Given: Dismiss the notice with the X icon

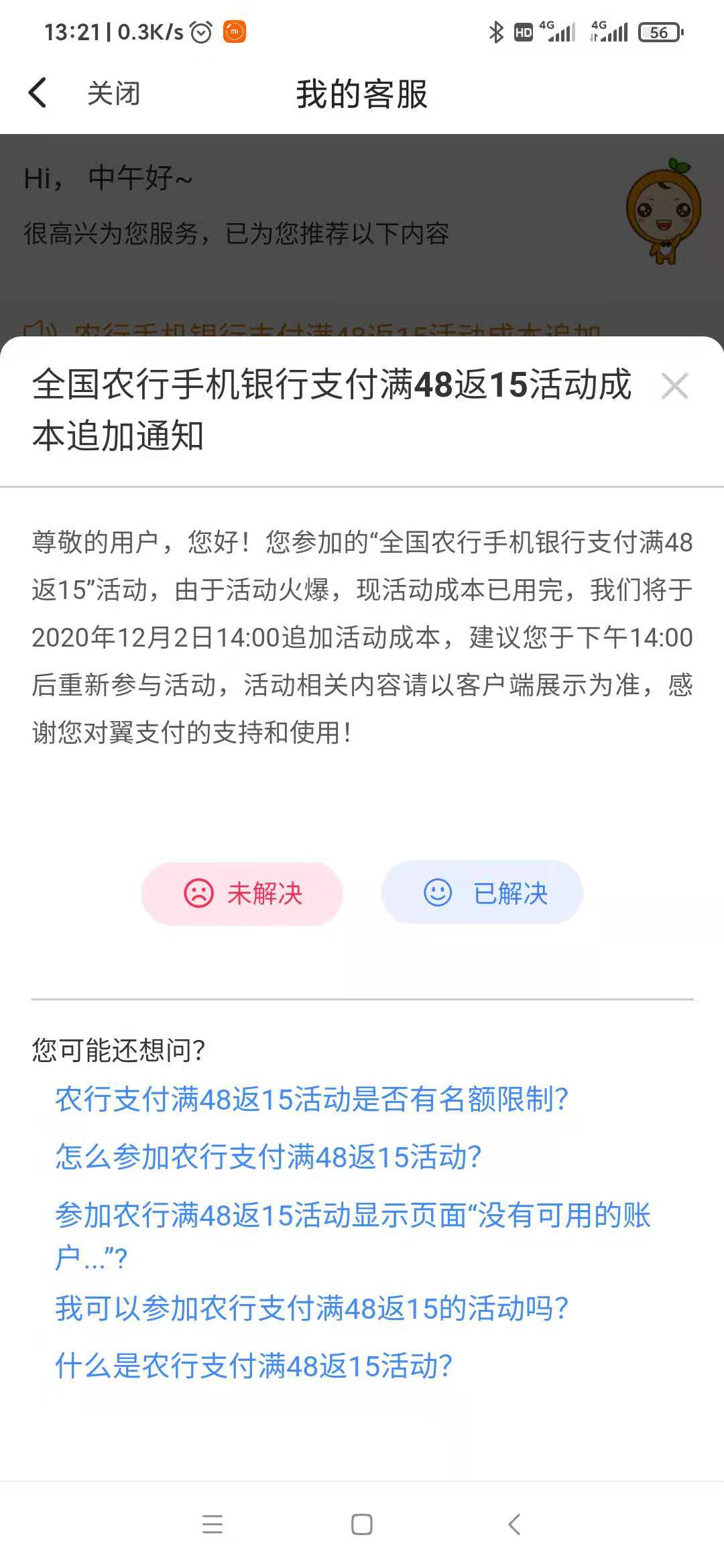Looking at the screenshot, I should pos(674,386).
